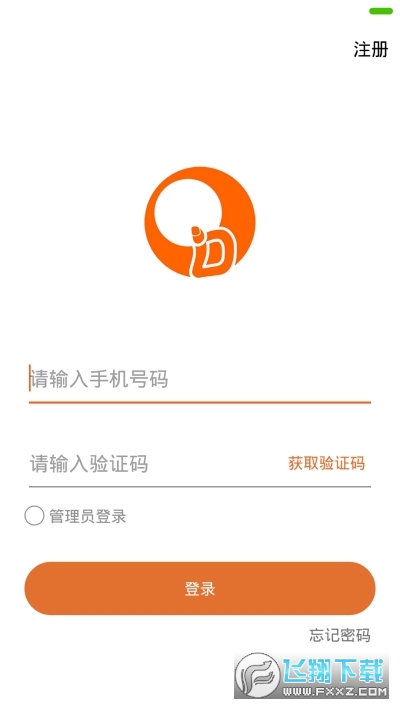
Task: Open the 忘记密码 forgot password link
Action: coord(340,635)
